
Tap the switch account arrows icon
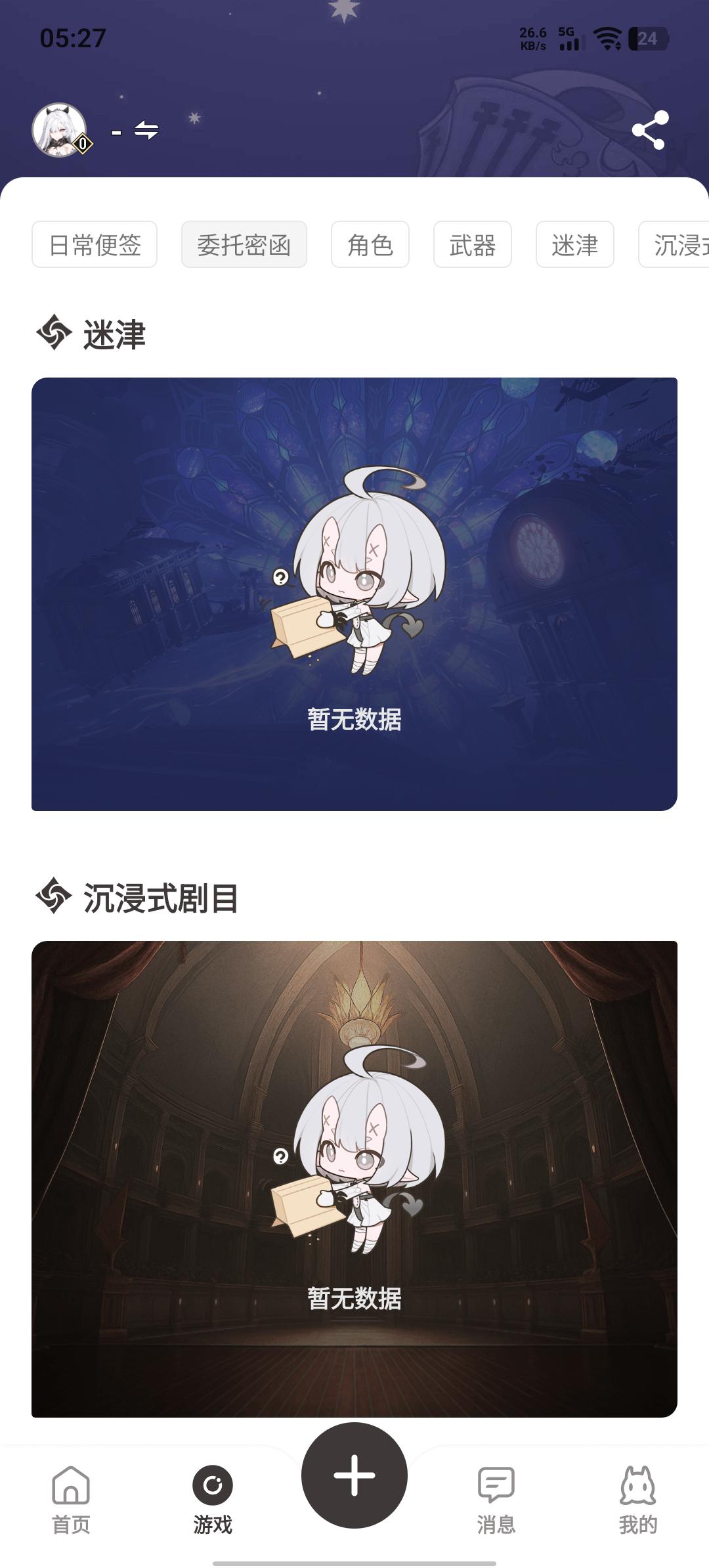[146, 131]
